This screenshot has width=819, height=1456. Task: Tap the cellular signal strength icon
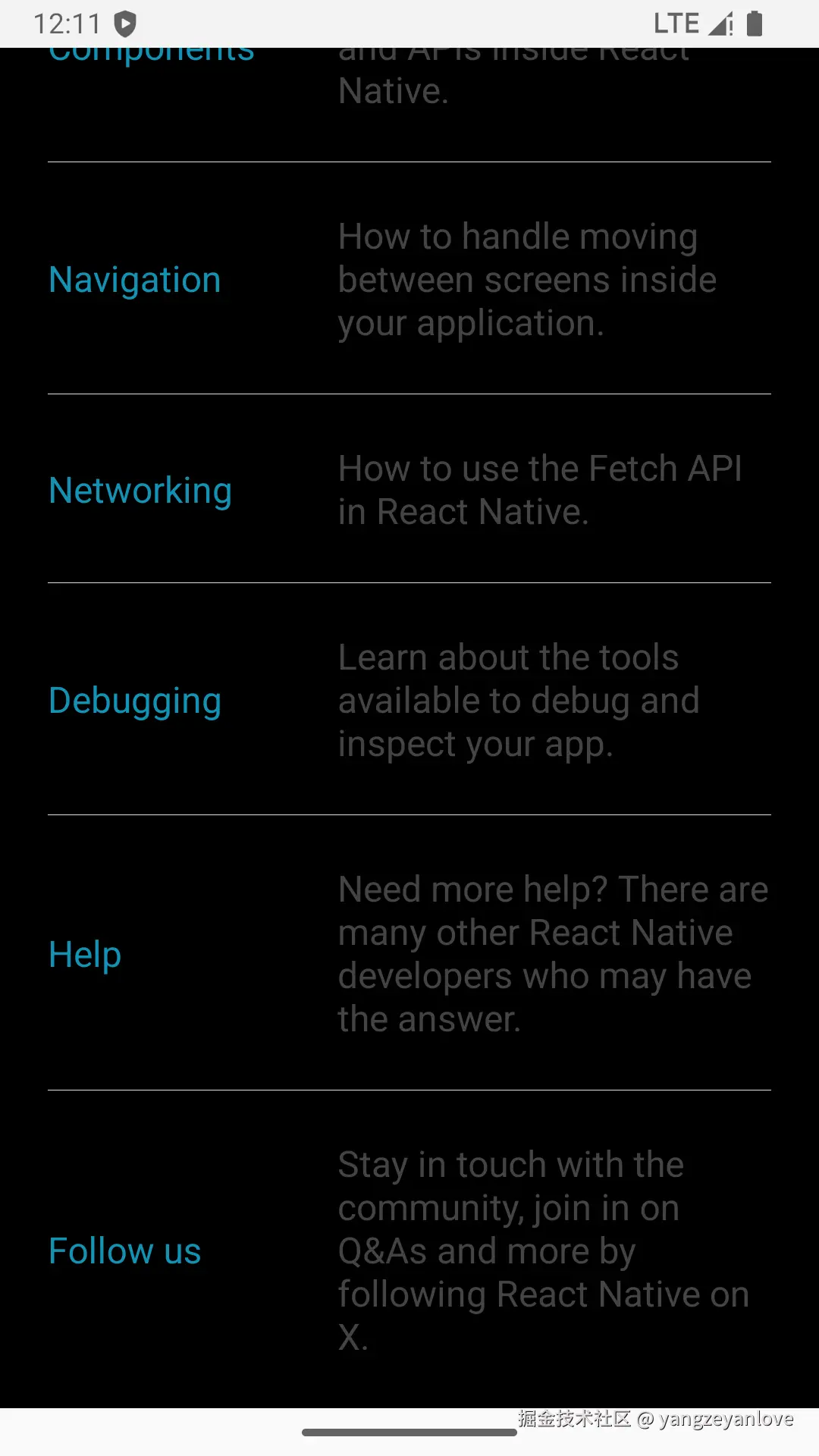pos(719,23)
